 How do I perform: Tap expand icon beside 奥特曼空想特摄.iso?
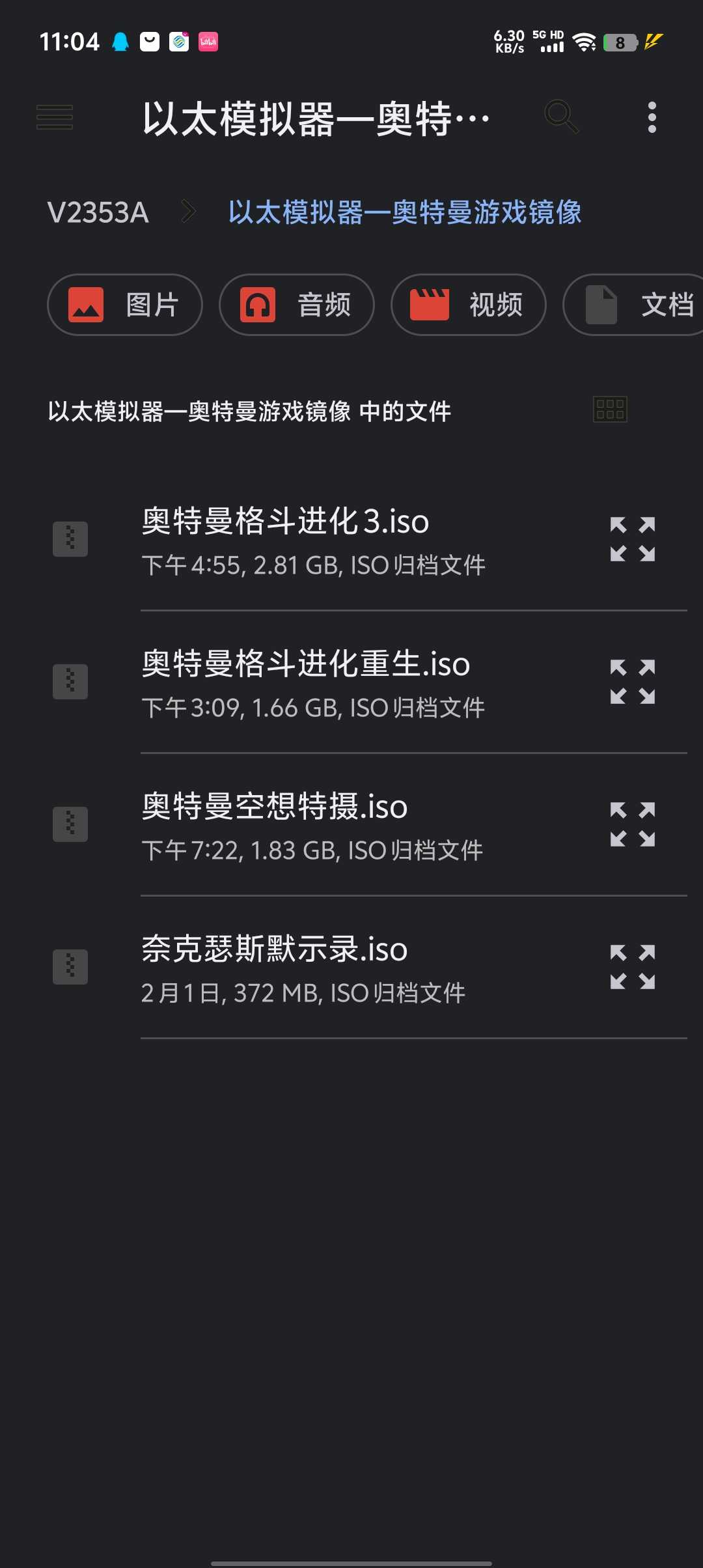click(633, 825)
